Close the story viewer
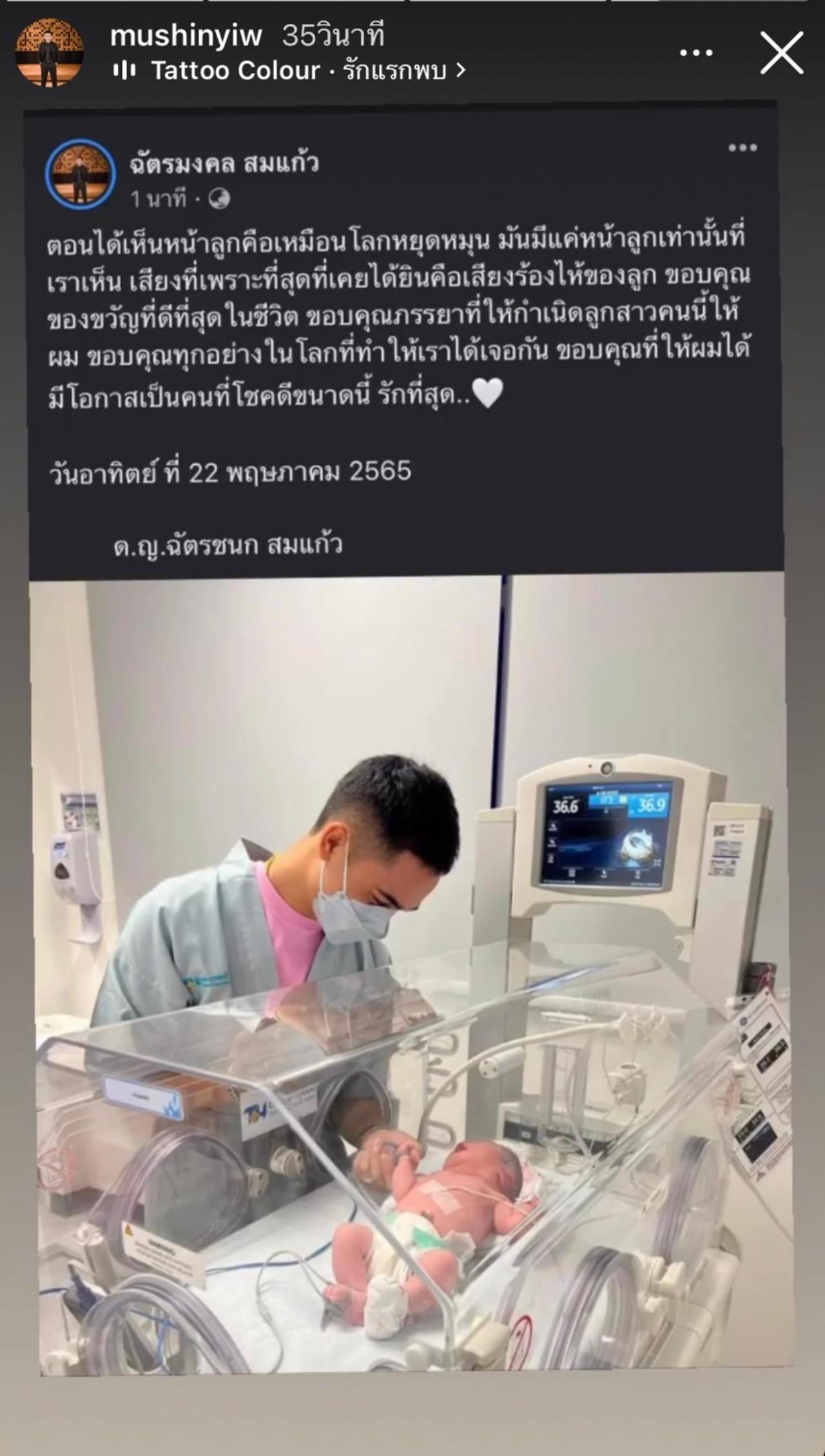 pyautogui.click(x=781, y=53)
